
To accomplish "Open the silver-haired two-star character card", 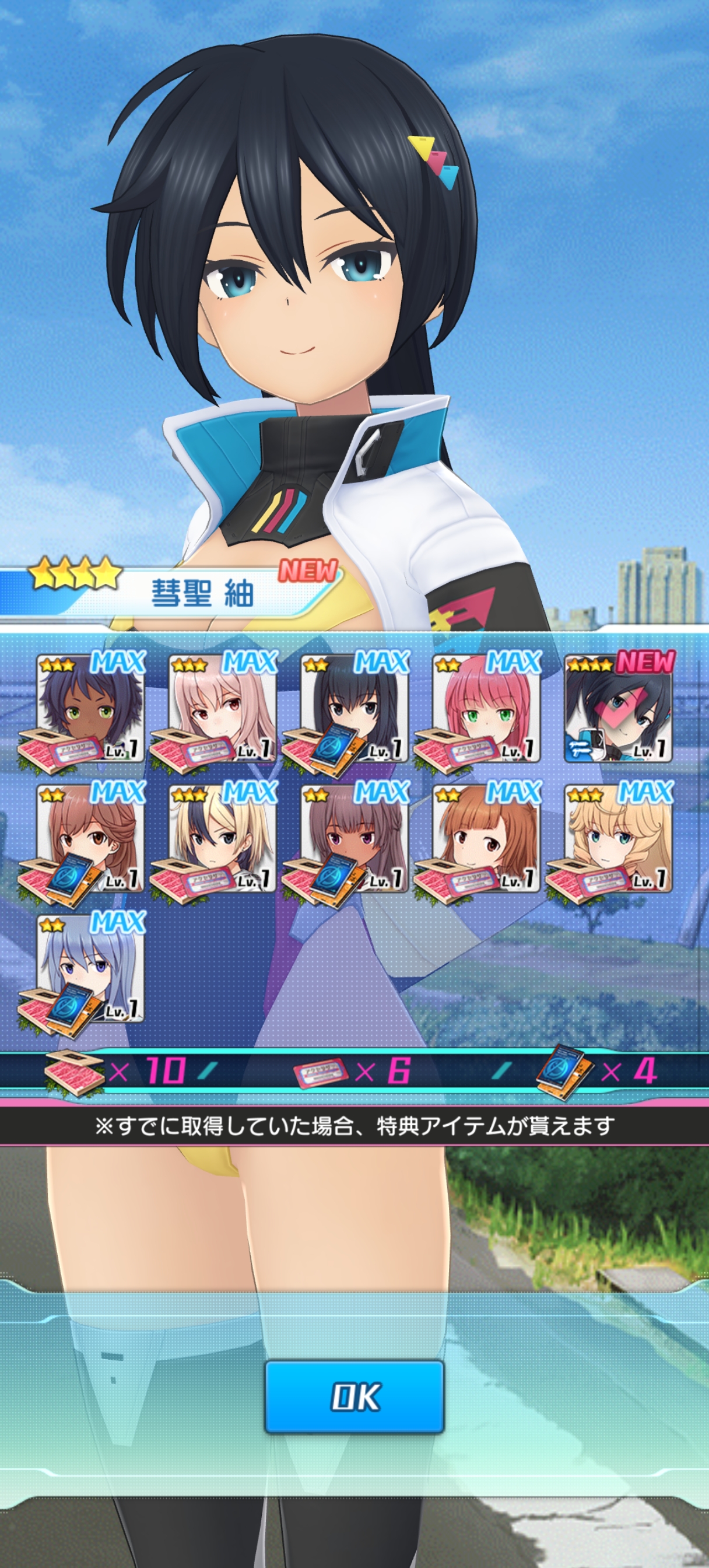I will pos(90,969).
